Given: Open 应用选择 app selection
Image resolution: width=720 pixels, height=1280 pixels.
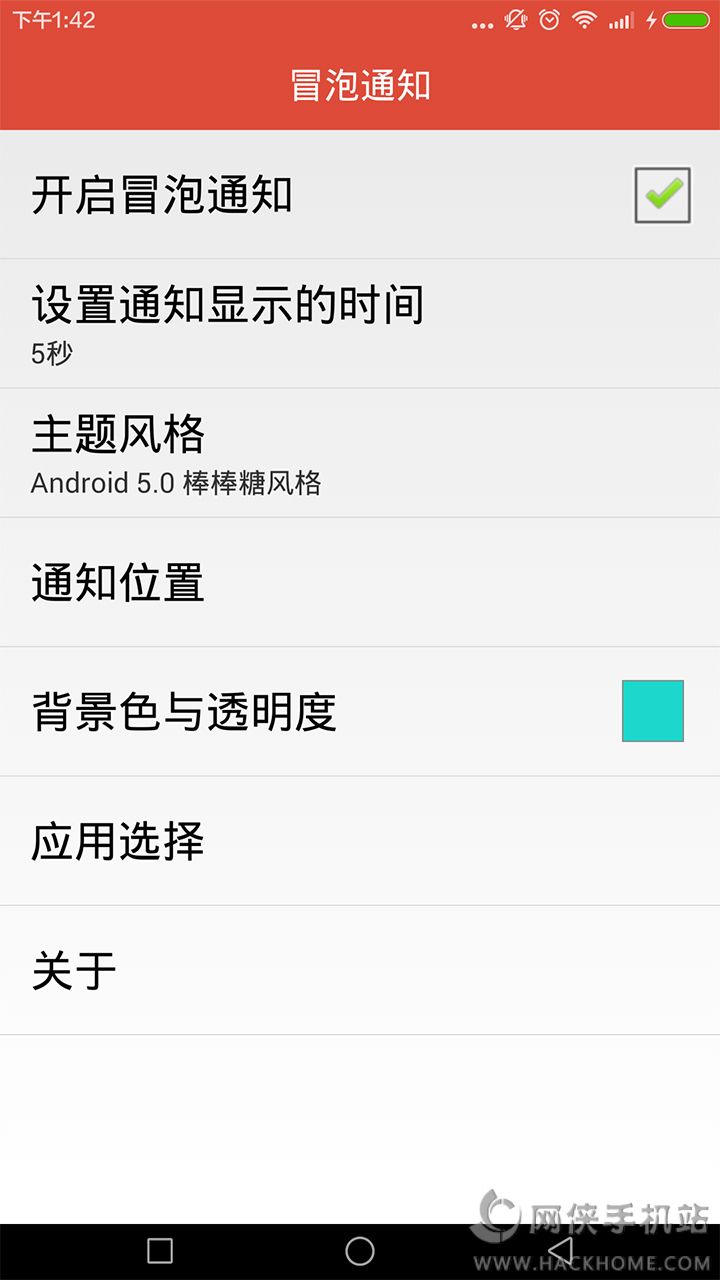Looking at the screenshot, I should tap(360, 841).
